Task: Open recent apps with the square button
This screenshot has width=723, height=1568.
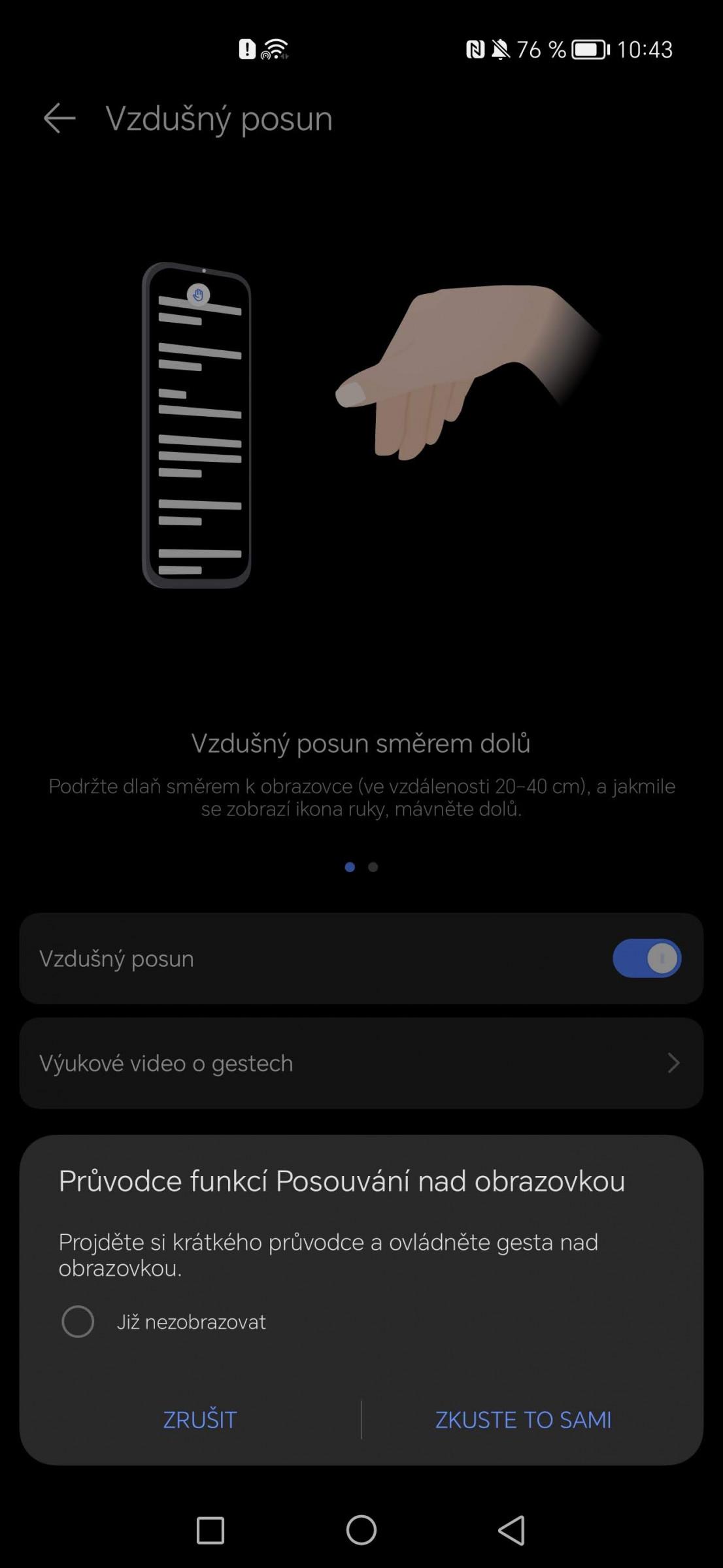Action: [210, 1530]
